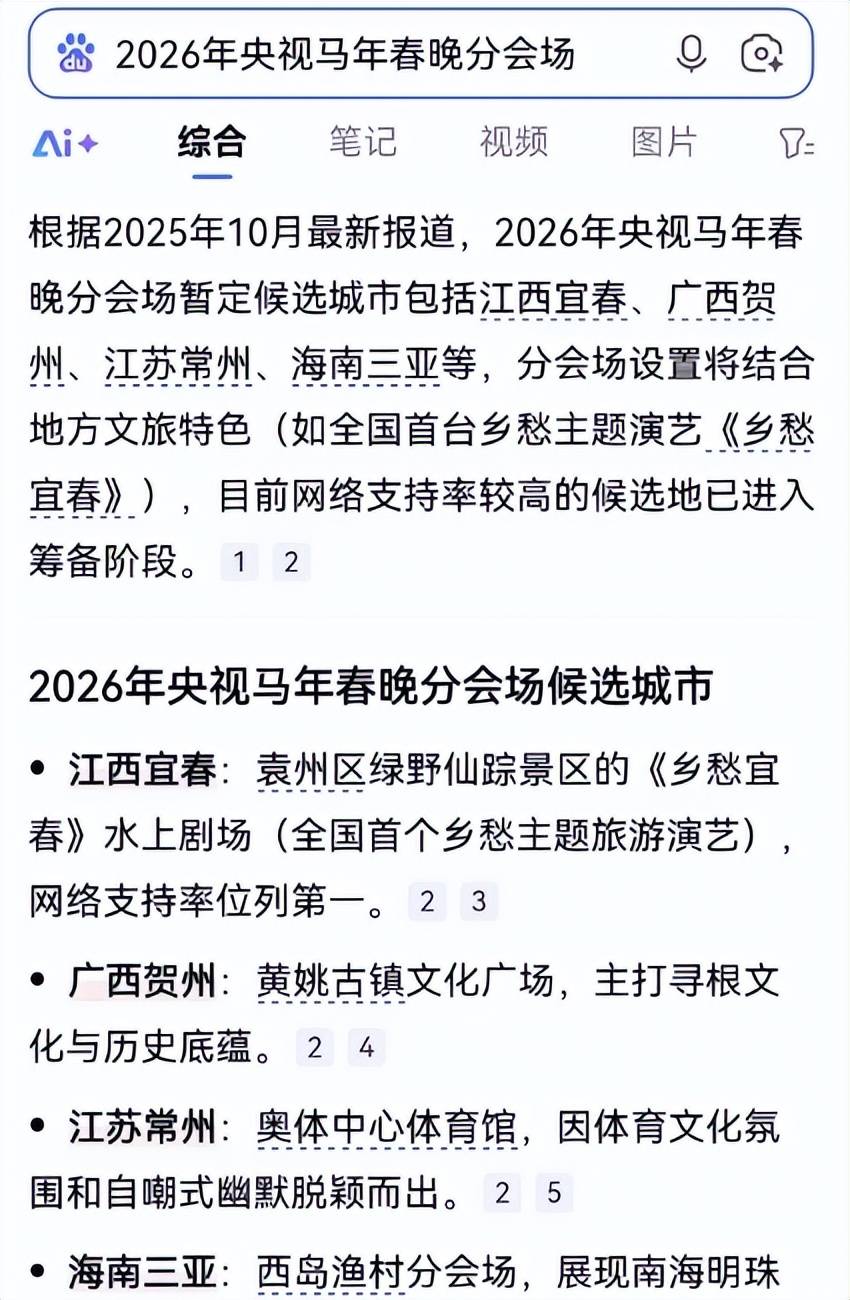Open camera image search
Screen dimensions: 850x1300
point(762,54)
